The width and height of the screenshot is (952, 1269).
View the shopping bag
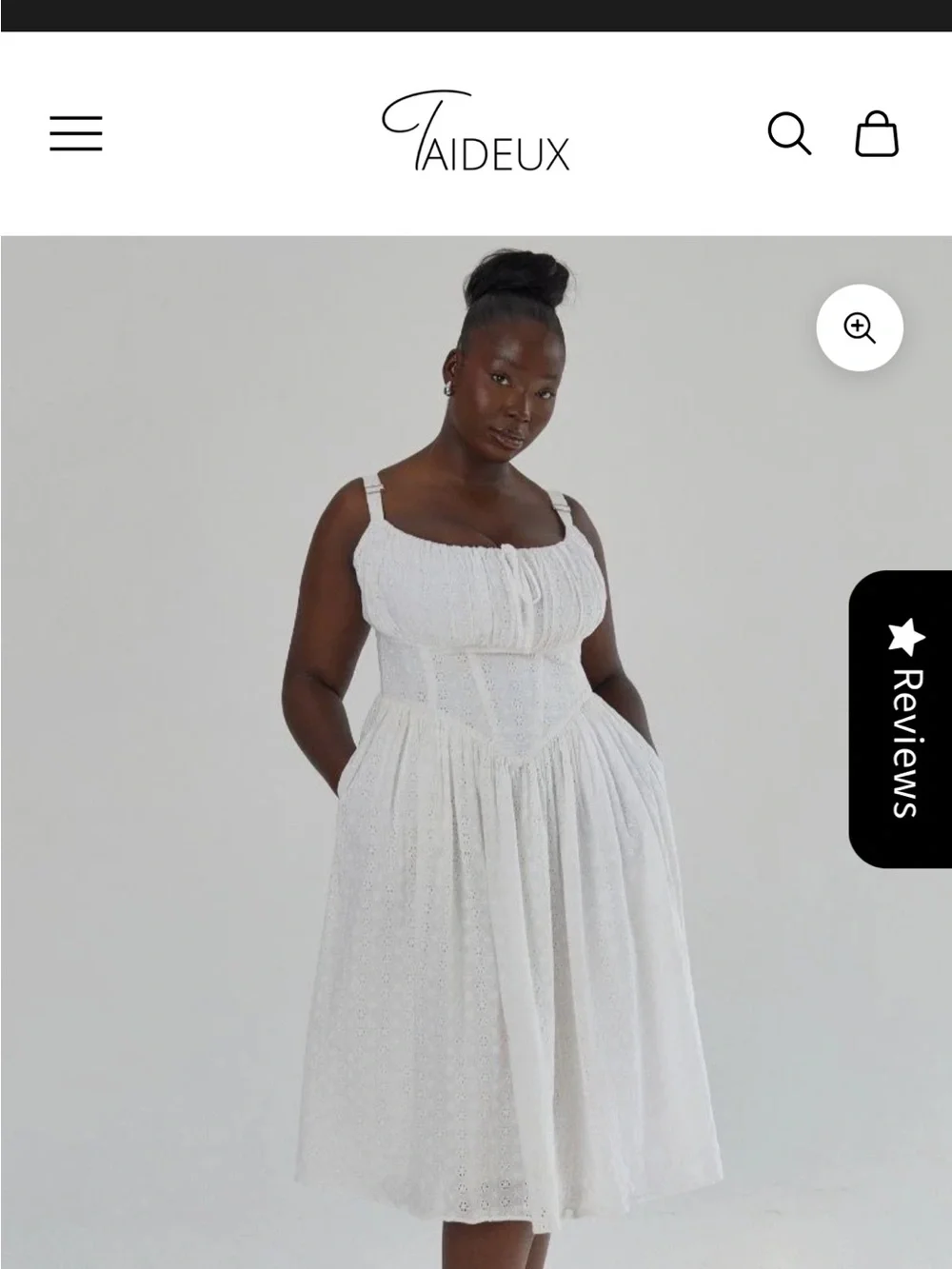pyautogui.click(x=876, y=132)
